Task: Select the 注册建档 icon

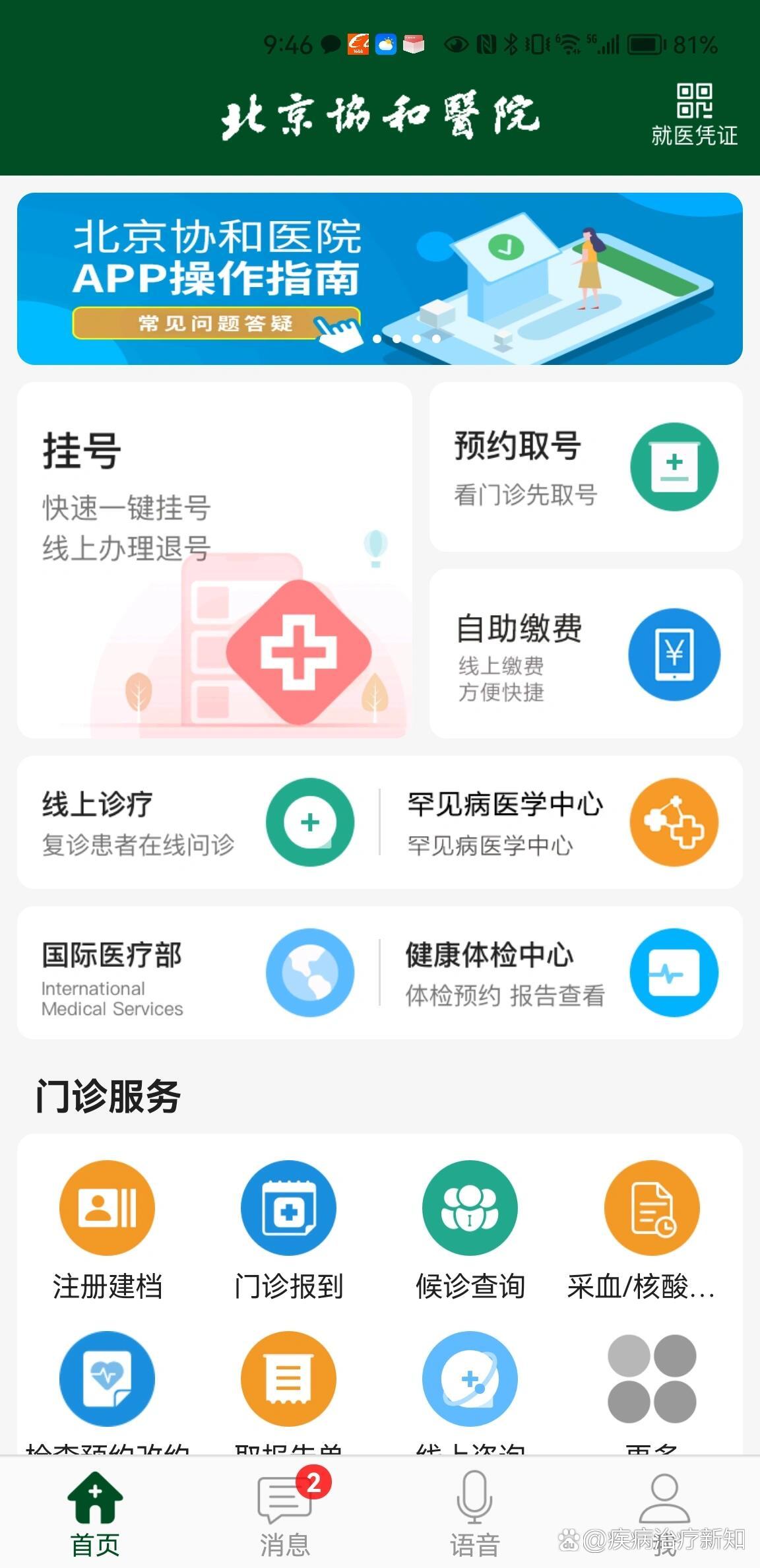Action: tap(108, 1208)
